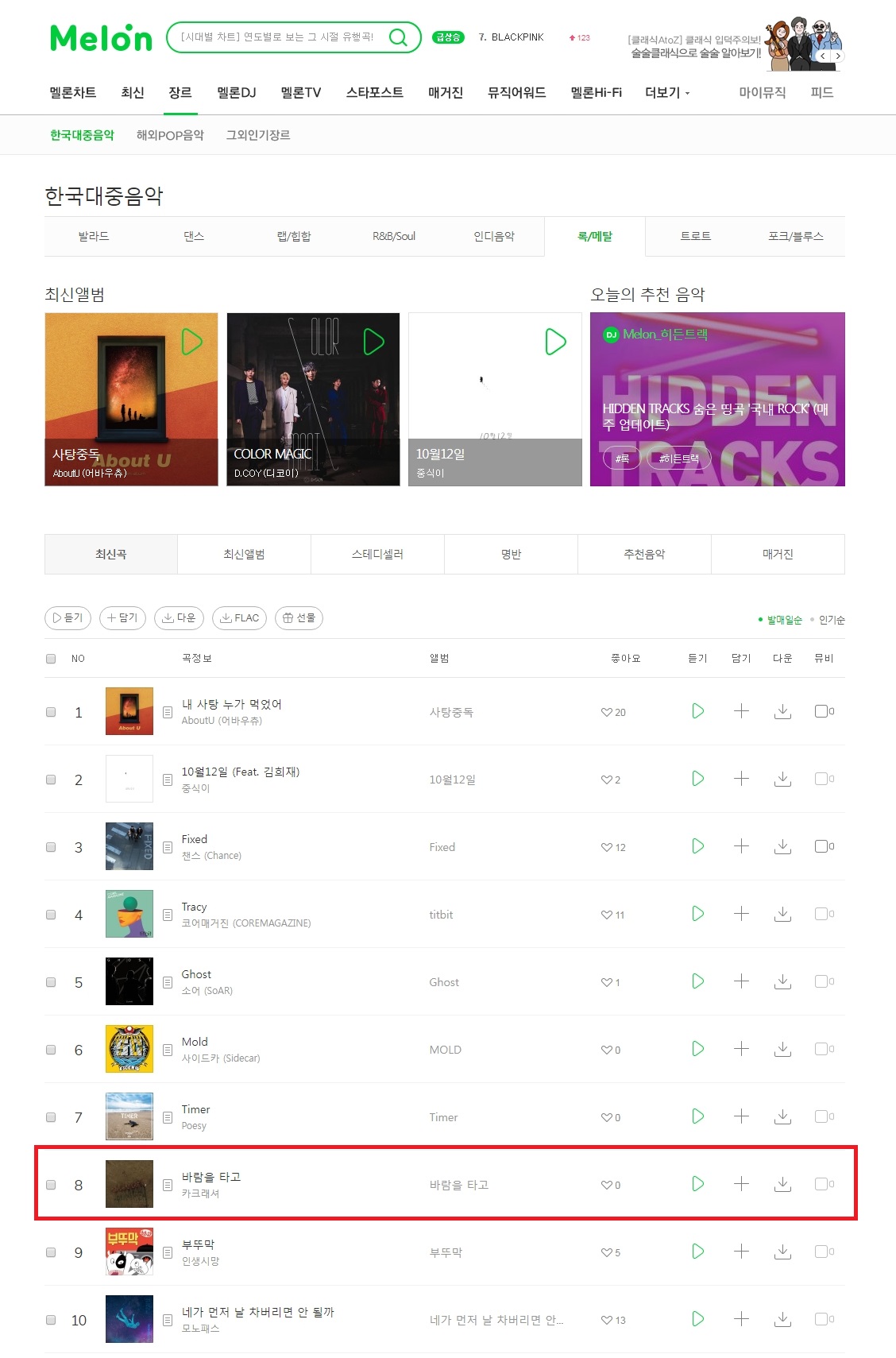Expand the 더보기 dropdown menu

click(x=667, y=93)
